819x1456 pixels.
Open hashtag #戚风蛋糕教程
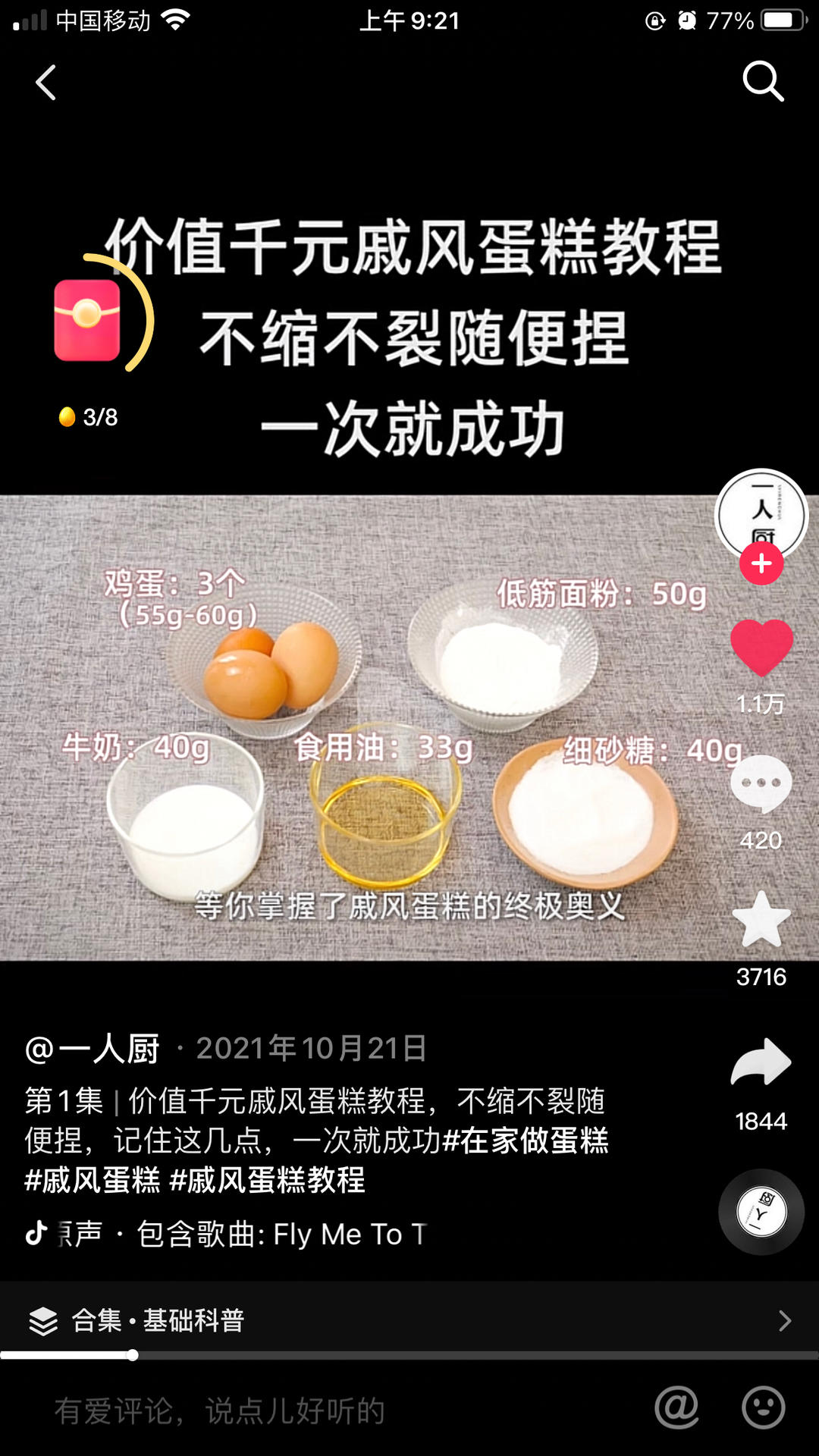(267, 1180)
